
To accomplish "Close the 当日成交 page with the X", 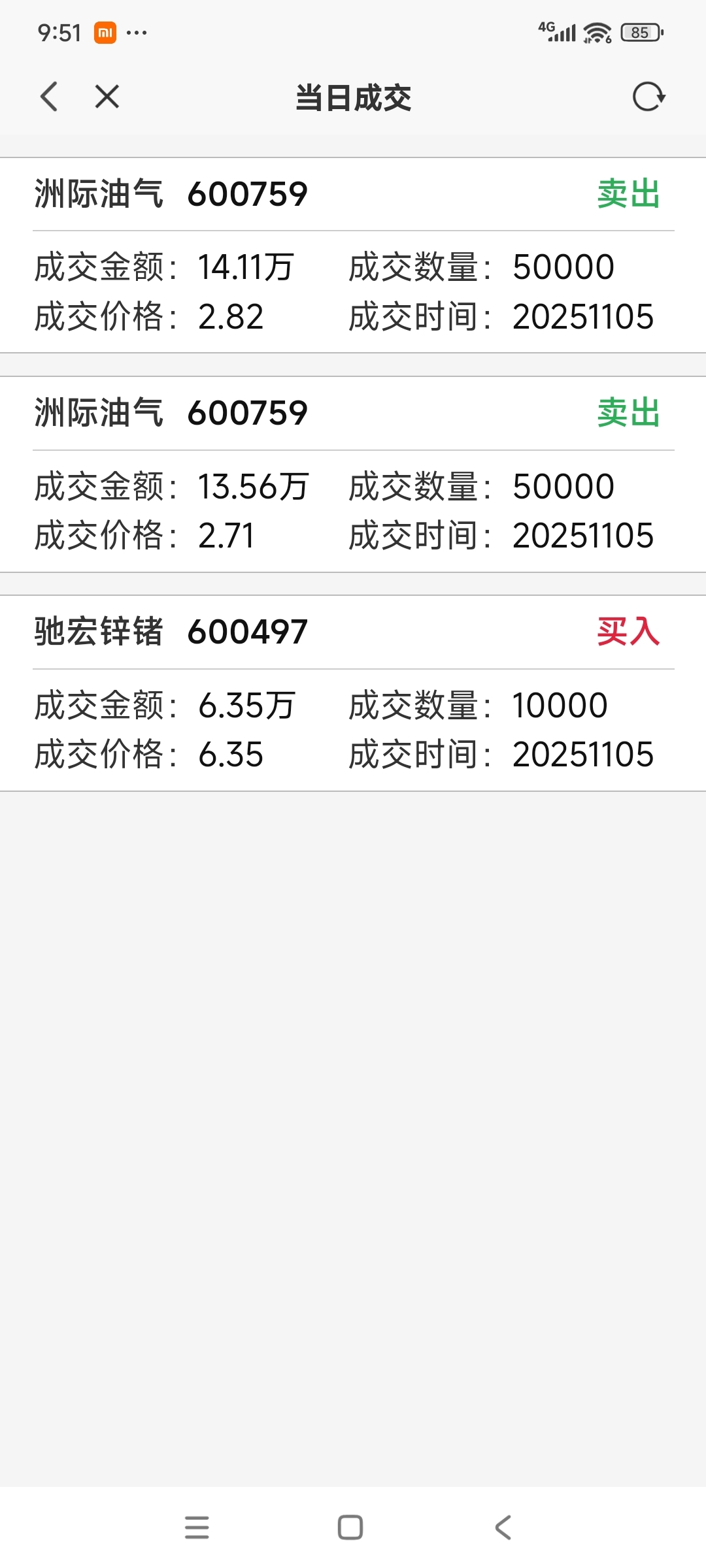I will point(107,97).
